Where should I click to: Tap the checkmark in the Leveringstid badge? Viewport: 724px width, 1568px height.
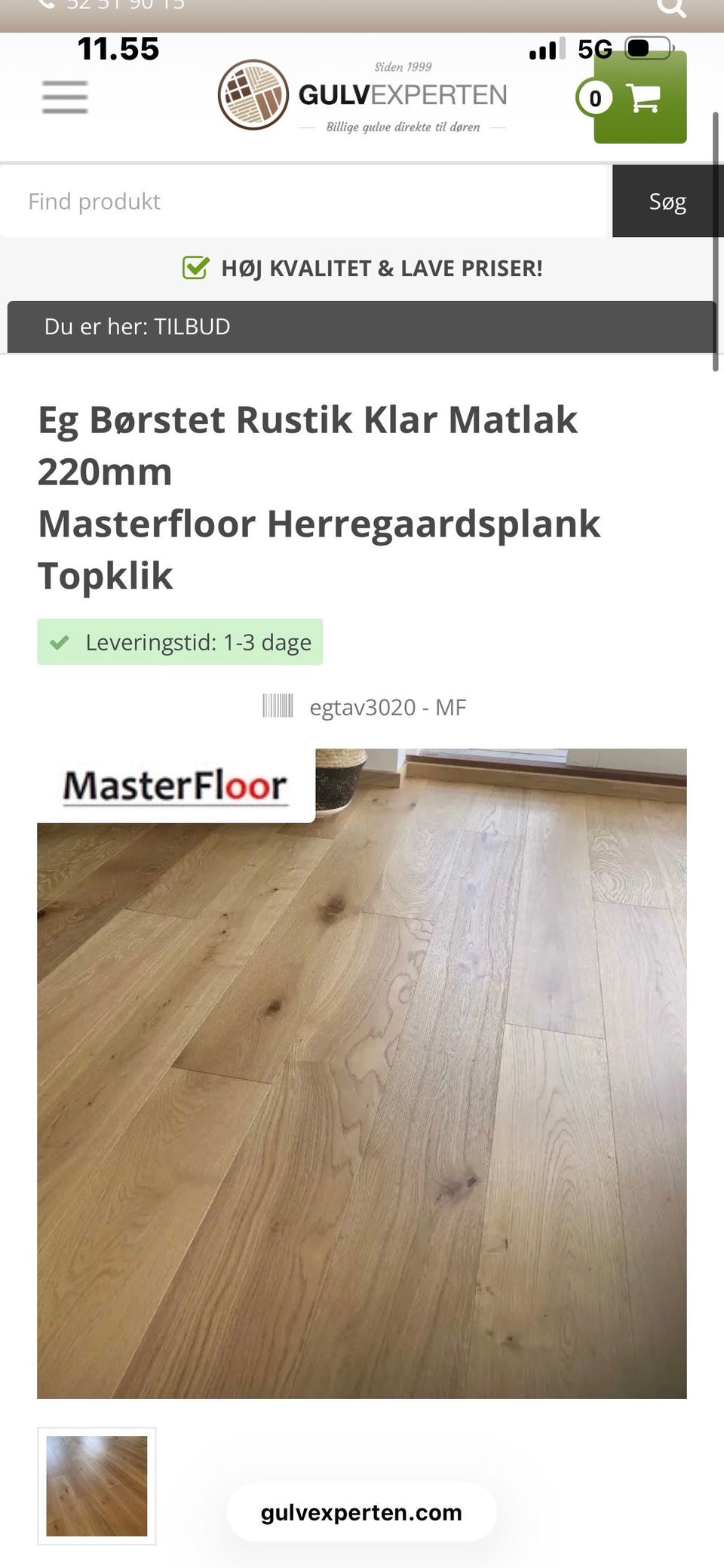[60, 642]
